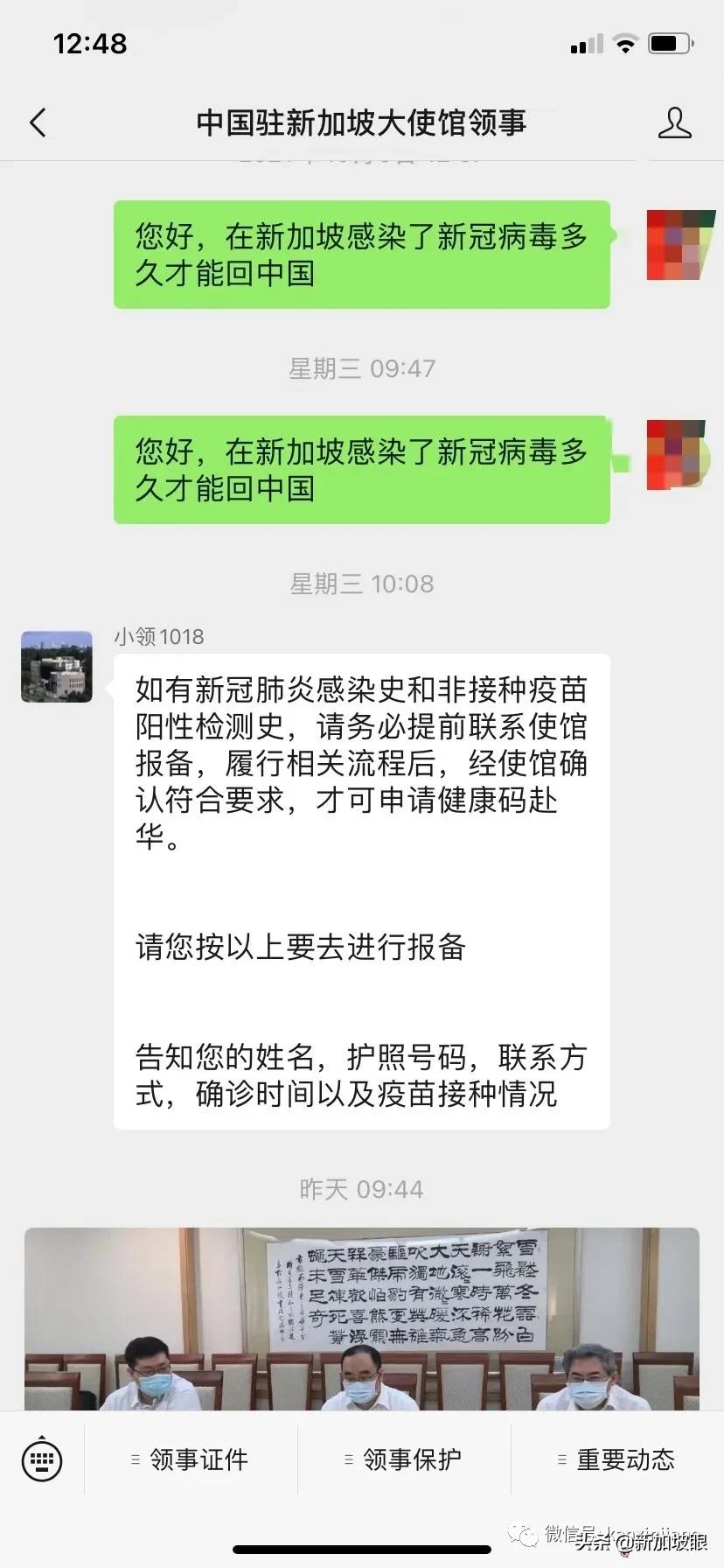Tap the back arrow to leave the chat
724x1568 pixels.
[37, 122]
